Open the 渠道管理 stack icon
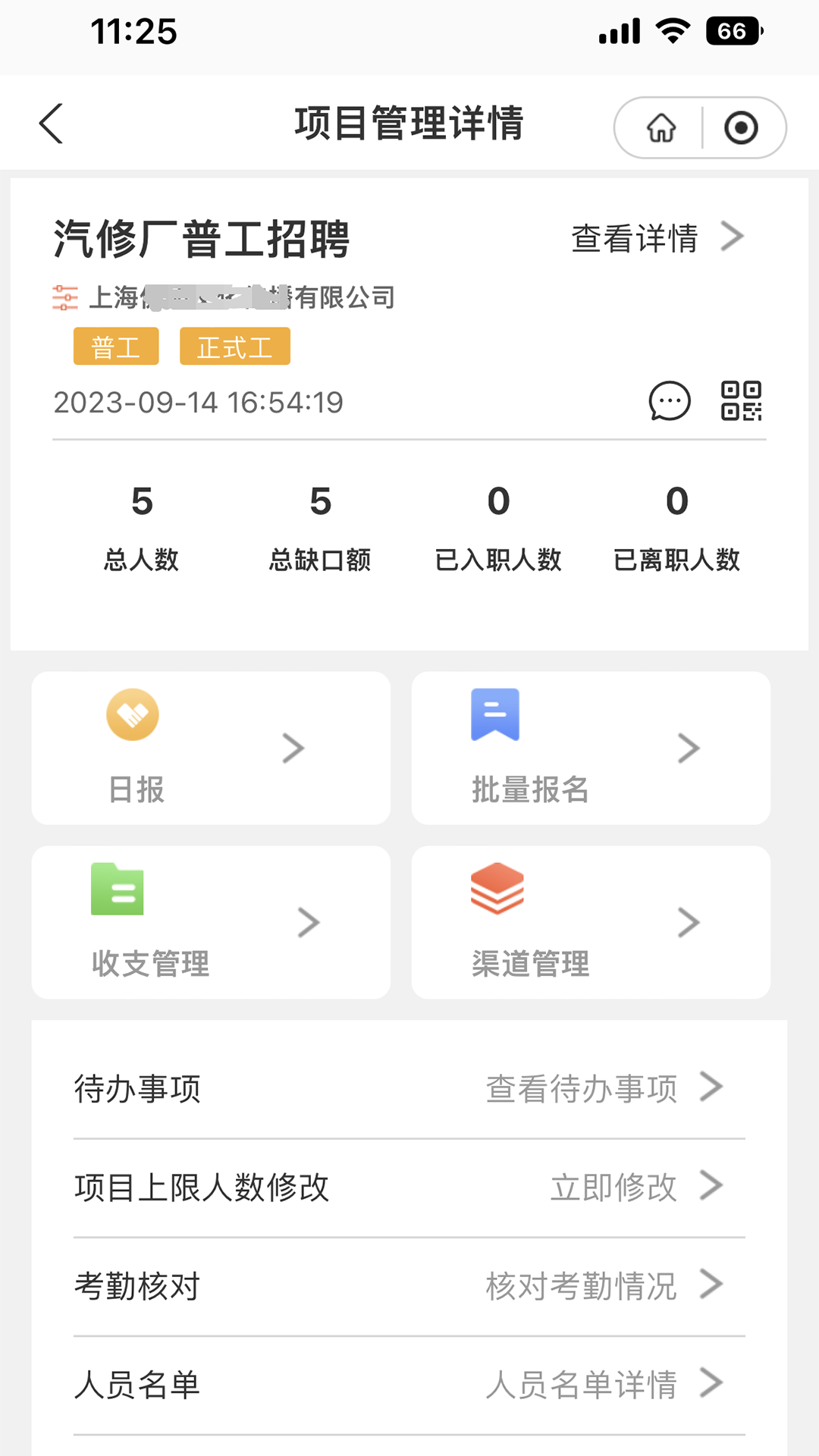This screenshot has height=1456, width=819. 497,889
